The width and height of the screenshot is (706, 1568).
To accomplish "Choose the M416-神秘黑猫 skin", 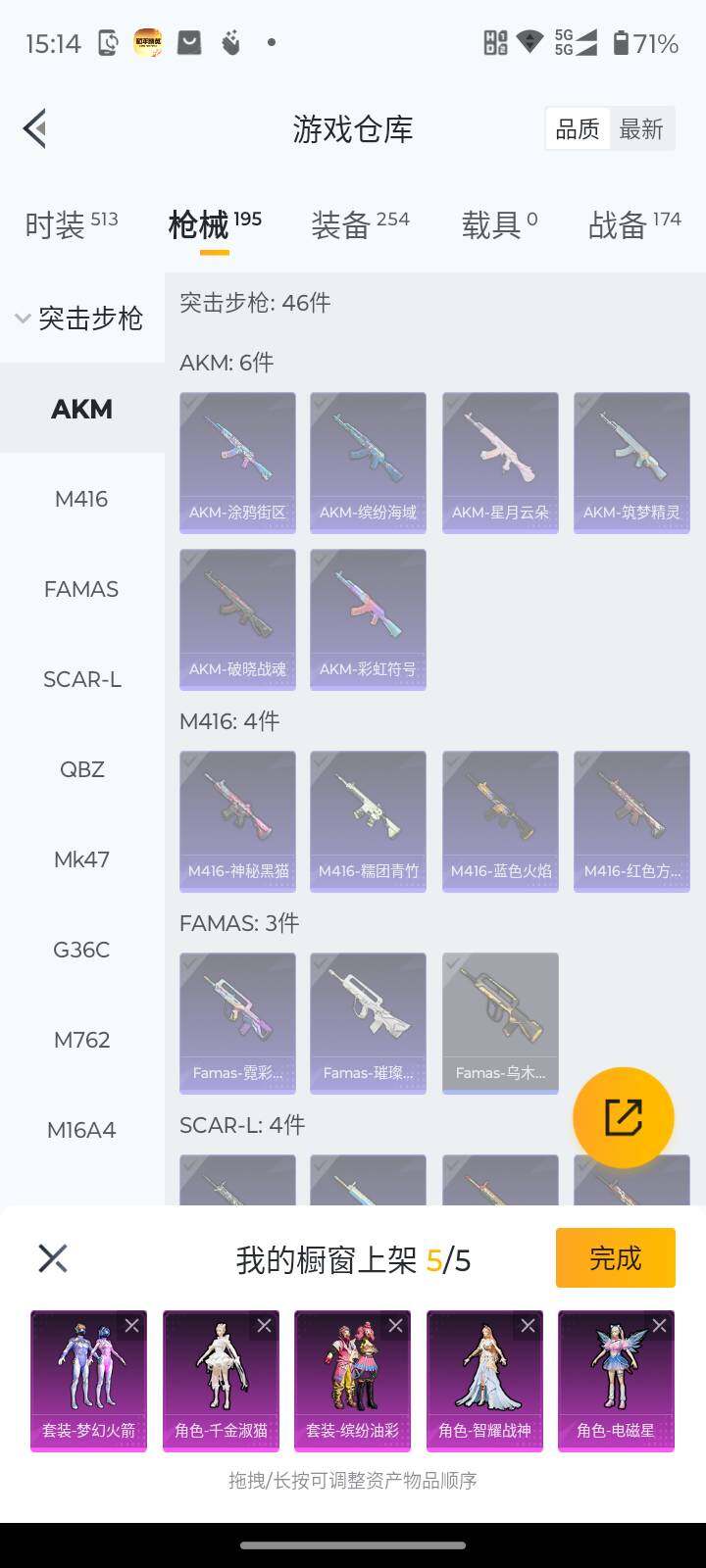I will click(237, 821).
